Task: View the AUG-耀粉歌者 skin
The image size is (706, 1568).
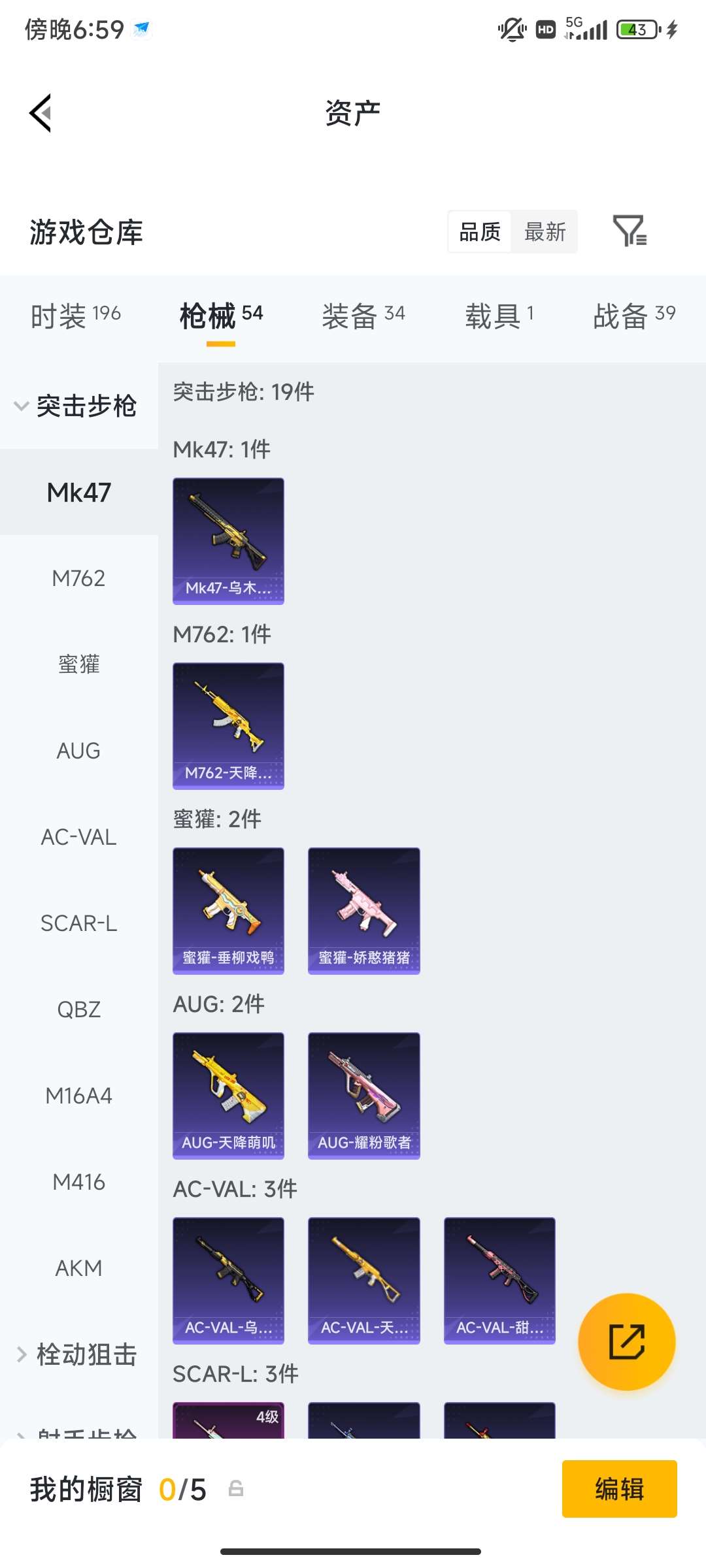Action: tap(363, 1095)
